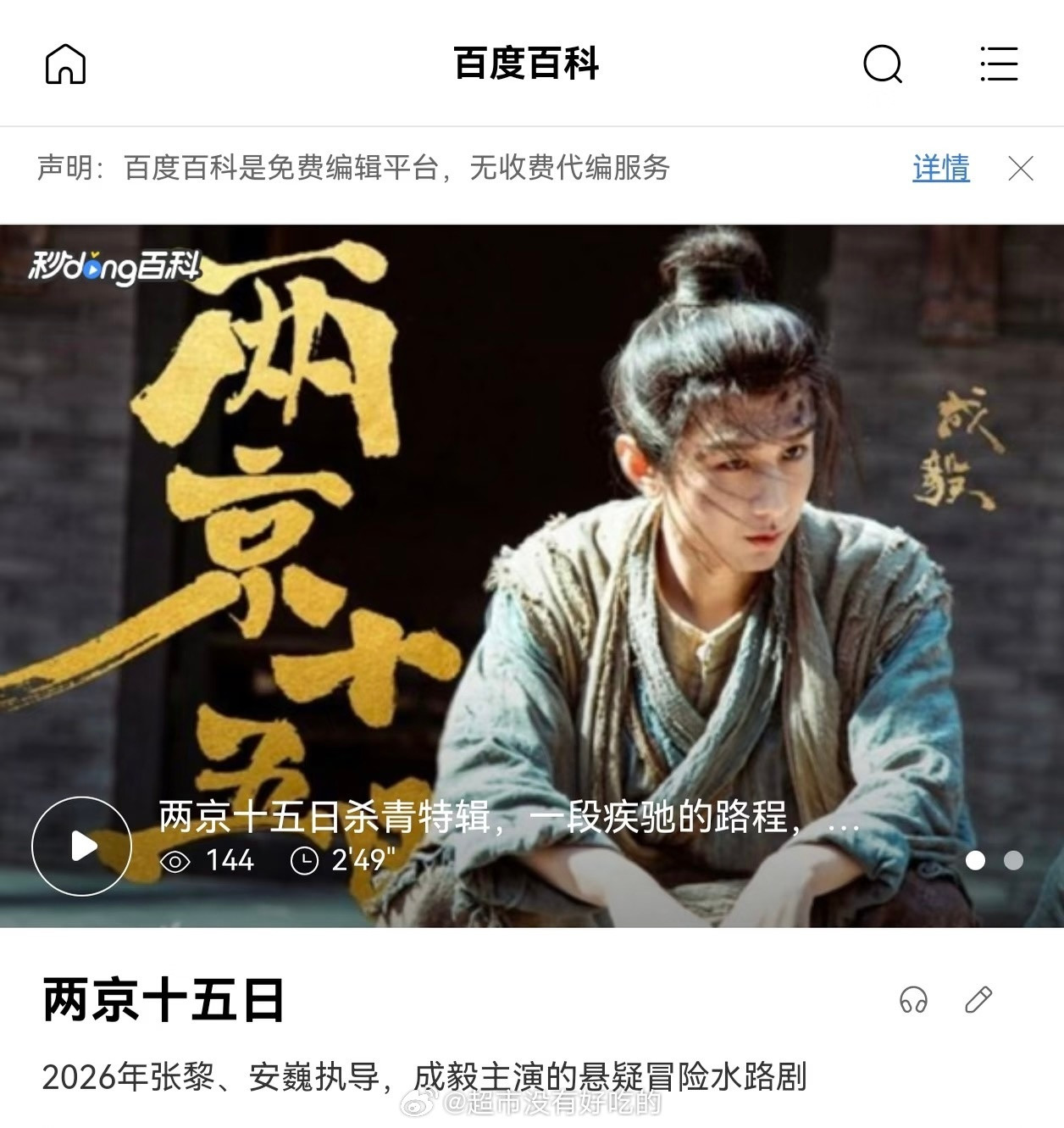This screenshot has width=1064, height=1128.
Task: Select the second carousel indicator dot
Action: (1013, 860)
